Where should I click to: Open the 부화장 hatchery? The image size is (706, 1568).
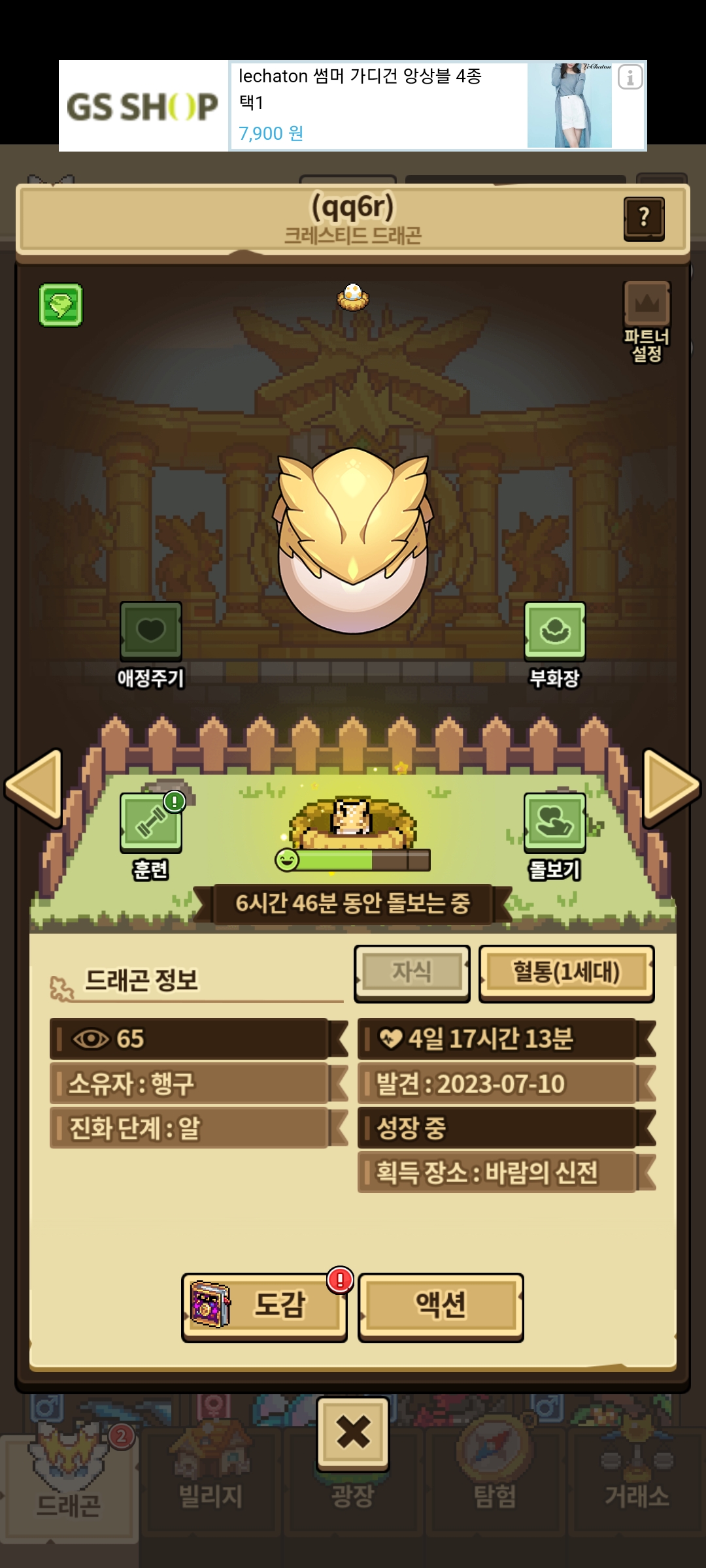[554, 632]
